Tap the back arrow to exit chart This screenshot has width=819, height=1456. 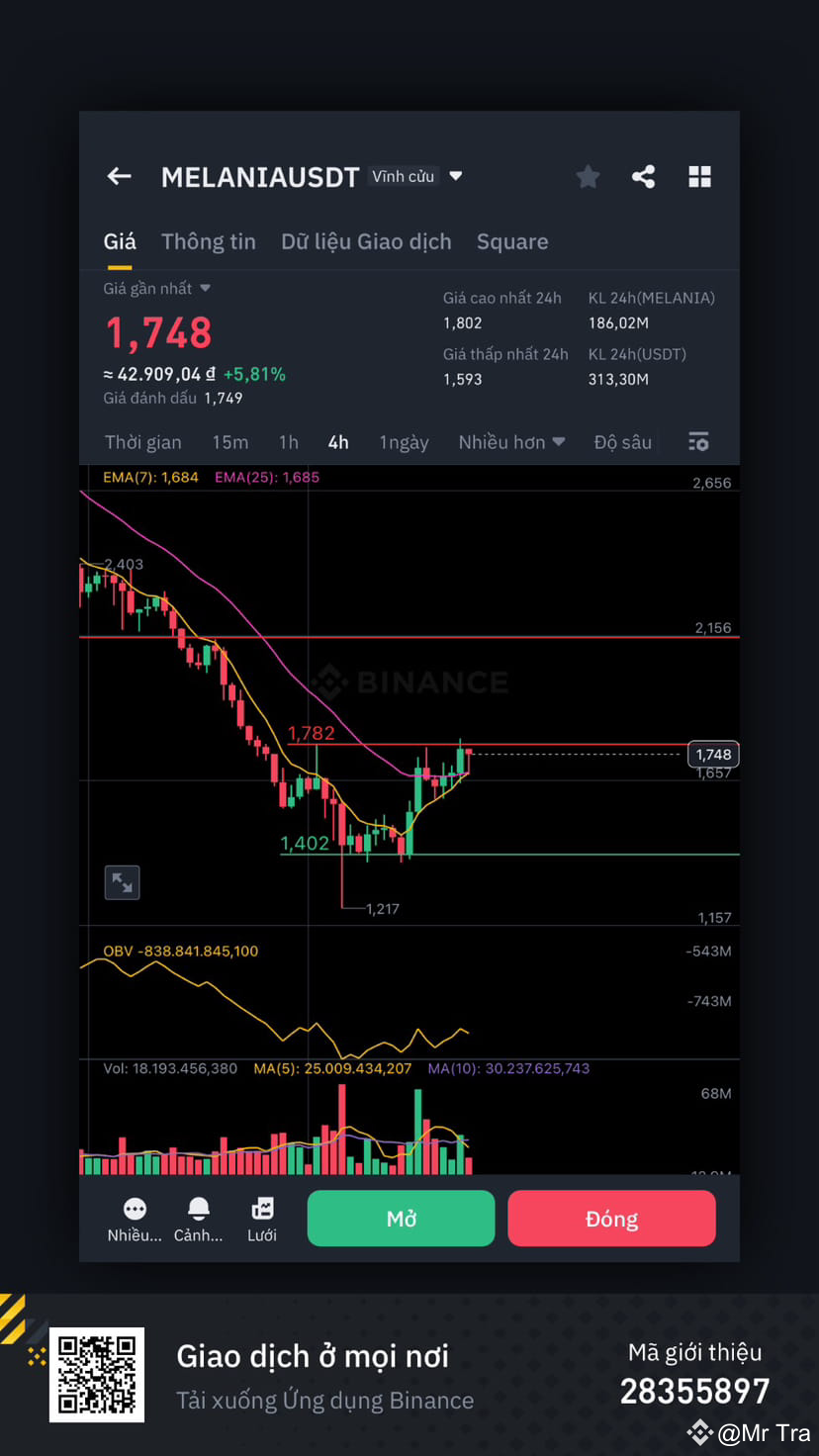pos(119,176)
